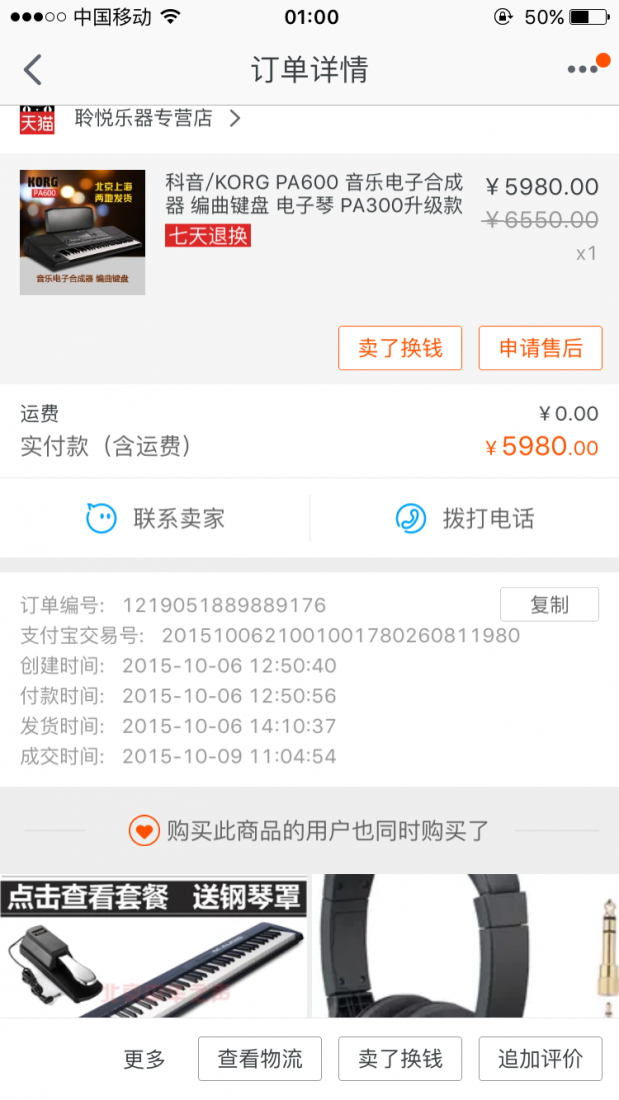The height and width of the screenshot is (1100, 619).
Task: Open the 聆悦乐器专营店 store page
Action: point(144,119)
